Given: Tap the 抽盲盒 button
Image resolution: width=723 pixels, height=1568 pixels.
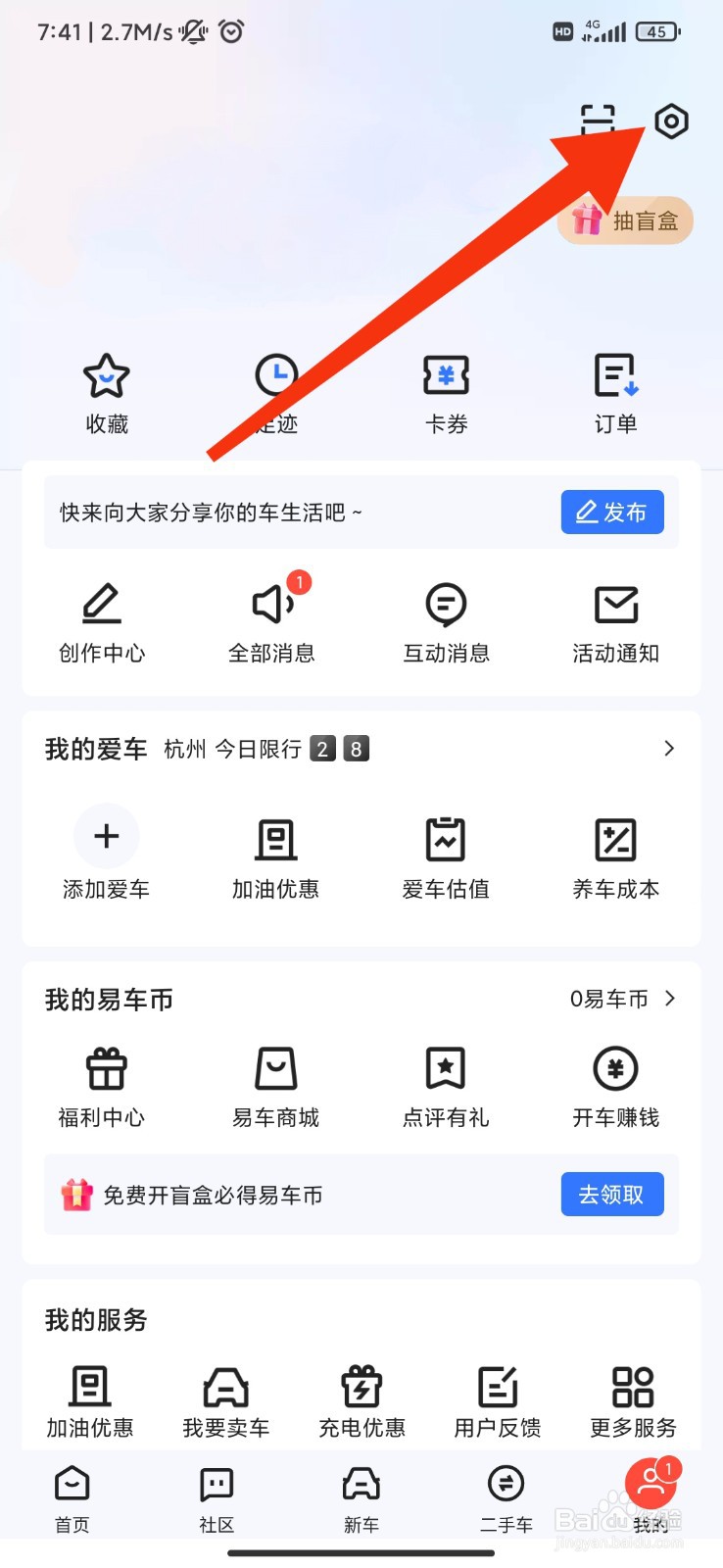Looking at the screenshot, I should point(626,220).
